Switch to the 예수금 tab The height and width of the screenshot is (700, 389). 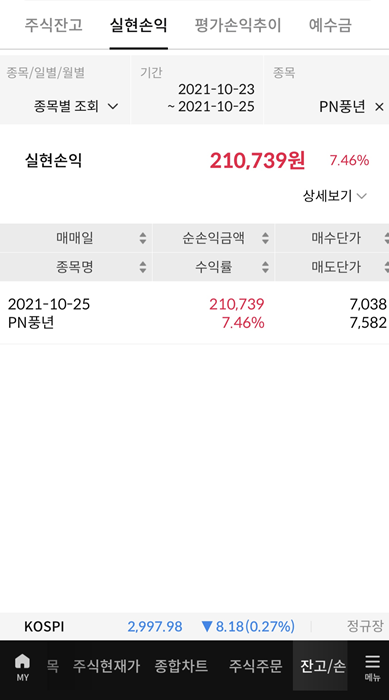pos(330,25)
